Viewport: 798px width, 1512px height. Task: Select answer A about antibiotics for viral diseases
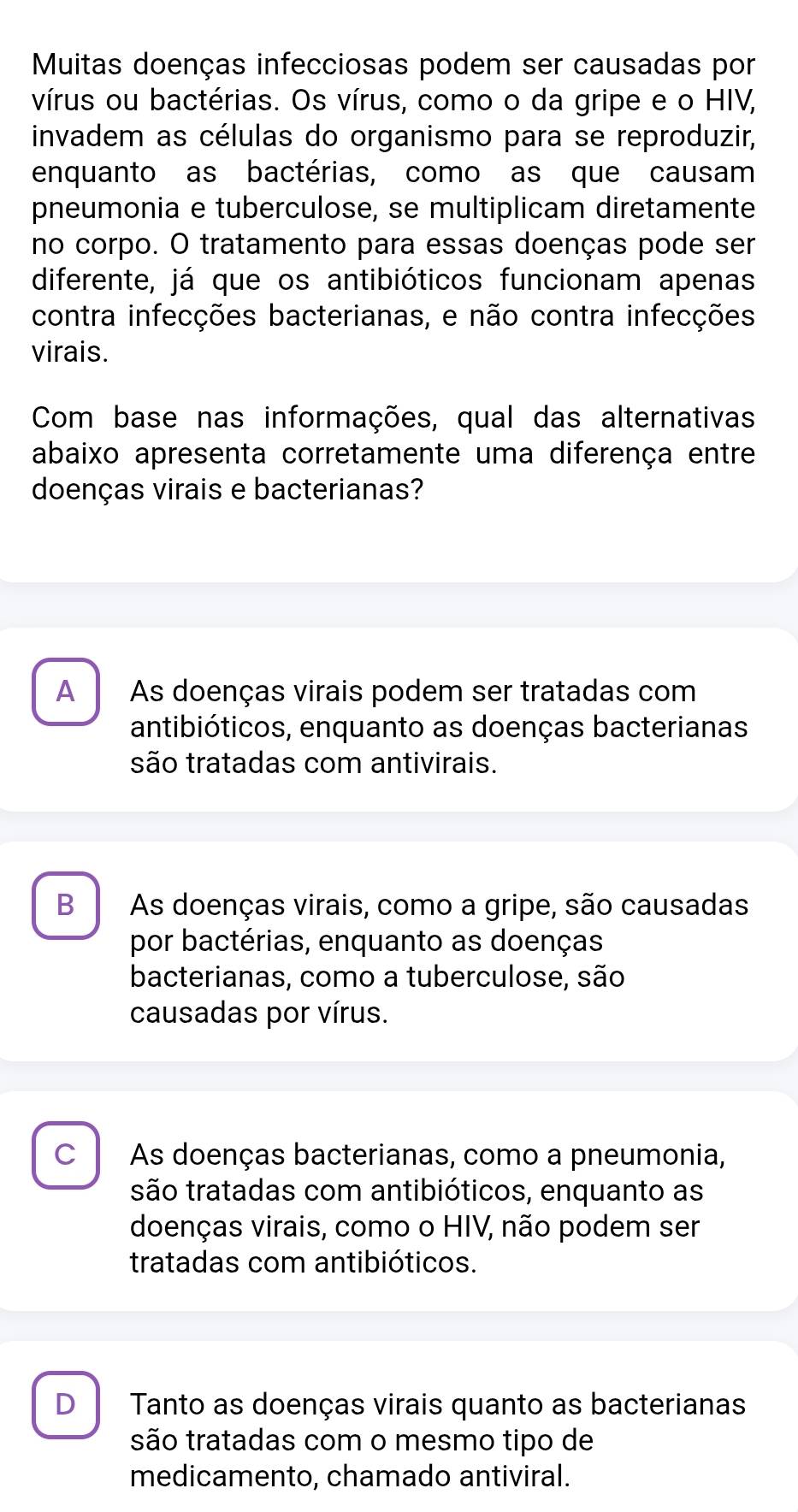tap(66, 692)
